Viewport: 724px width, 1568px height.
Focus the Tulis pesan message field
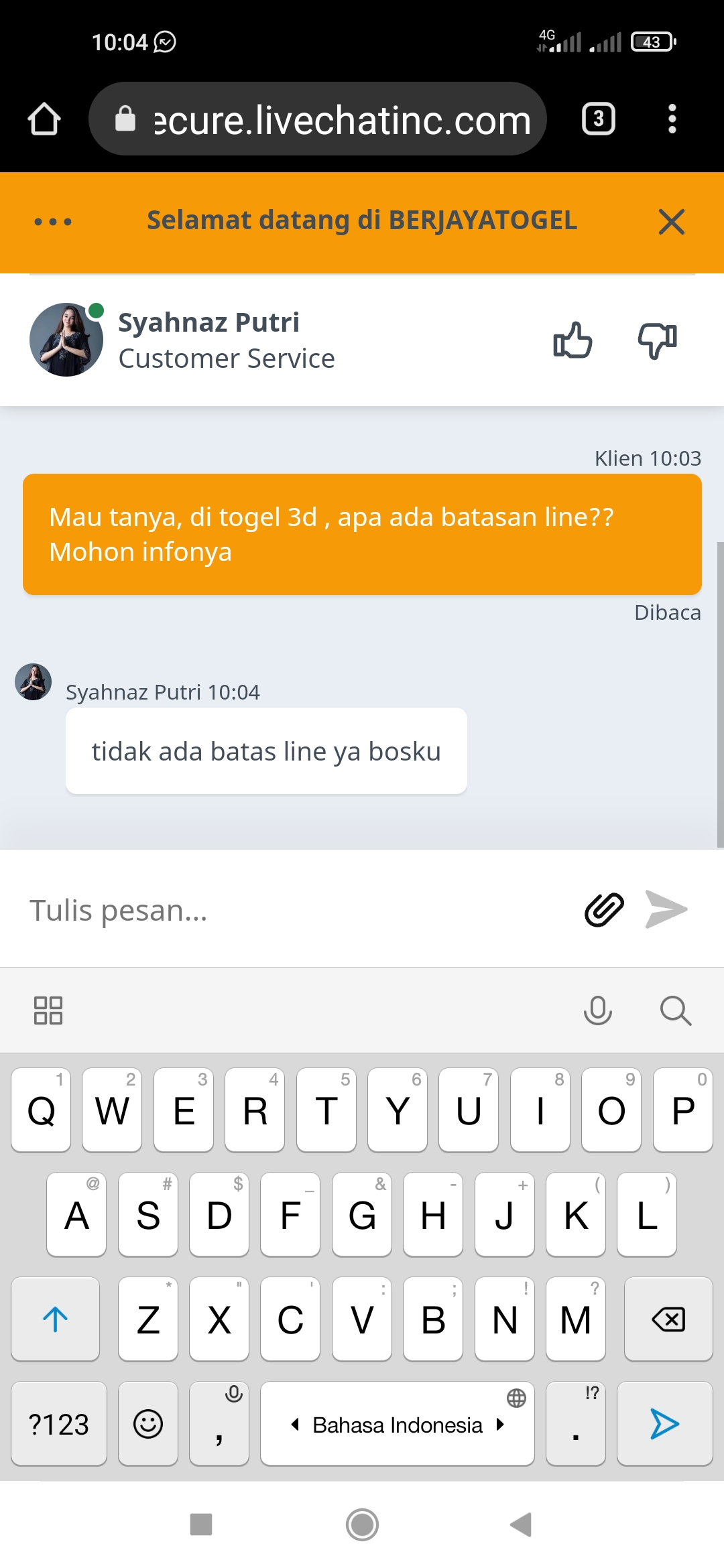click(295, 910)
